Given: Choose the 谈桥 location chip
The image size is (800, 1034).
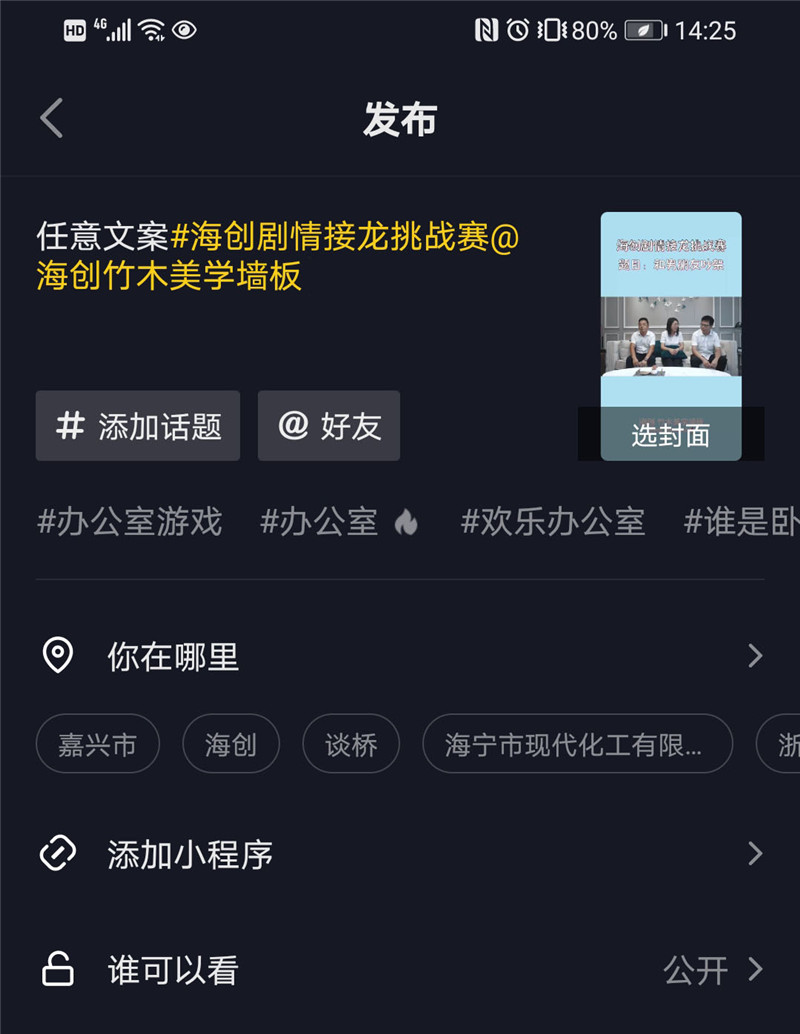Looking at the screenshot, I should [x=351, y=744].
